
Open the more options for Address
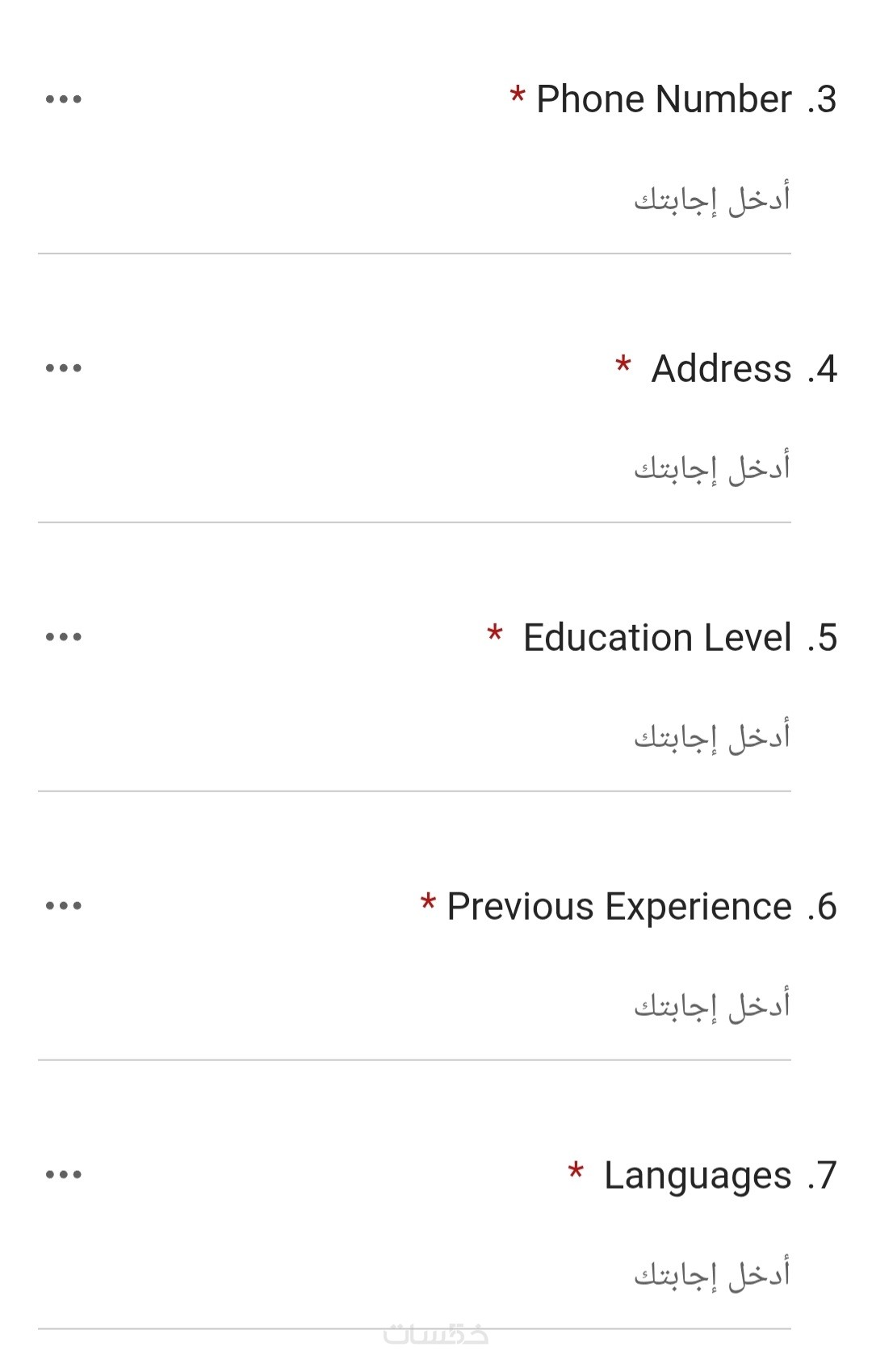(x=63, y=368)
